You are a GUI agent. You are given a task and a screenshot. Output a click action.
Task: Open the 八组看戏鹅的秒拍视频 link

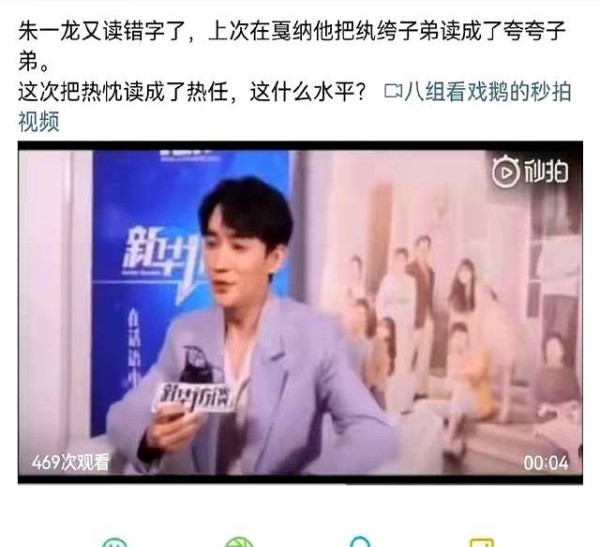pyautogui.click(x=480, y=93)
